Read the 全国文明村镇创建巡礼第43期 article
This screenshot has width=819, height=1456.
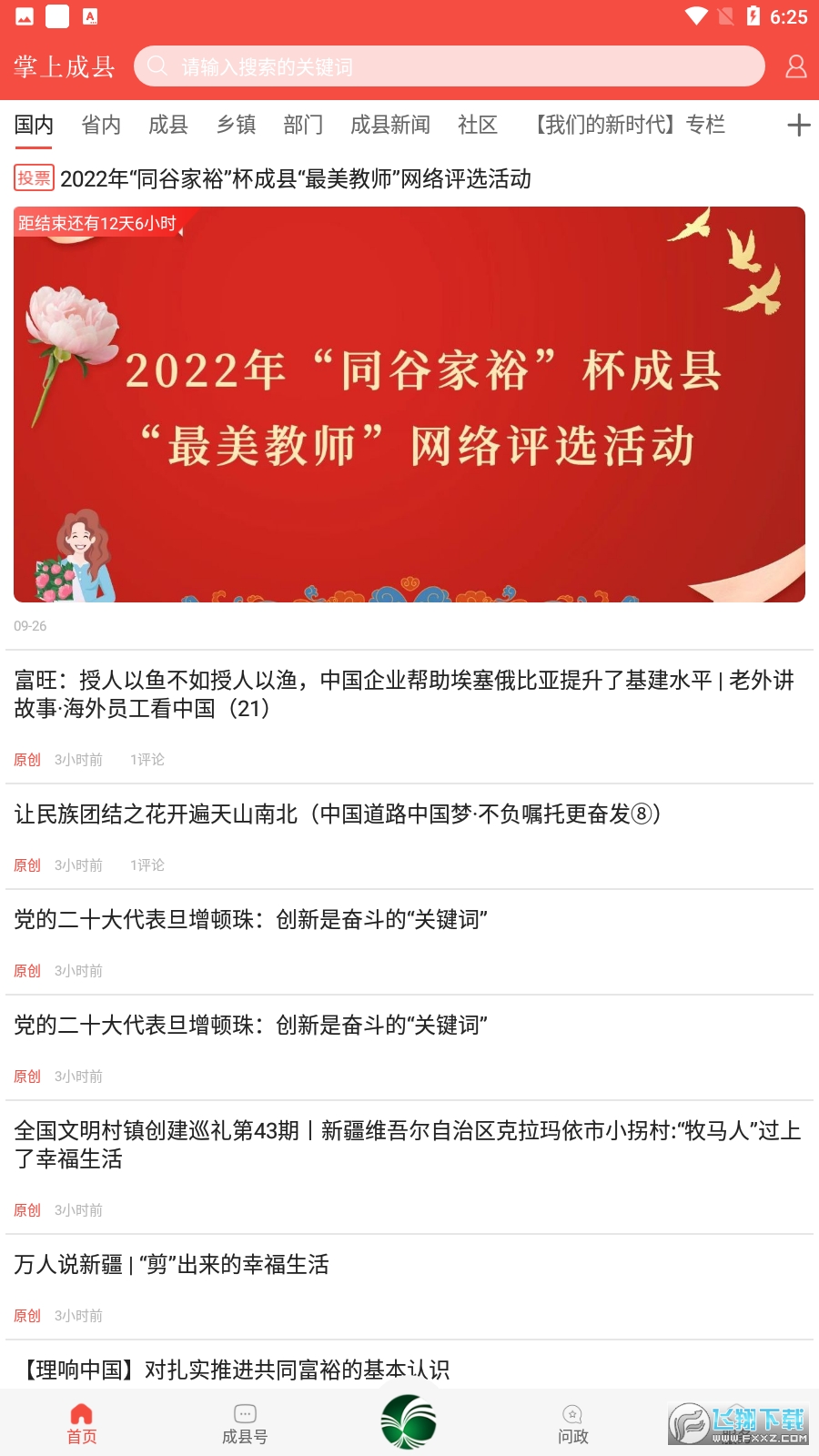[x=408, y=1144]
